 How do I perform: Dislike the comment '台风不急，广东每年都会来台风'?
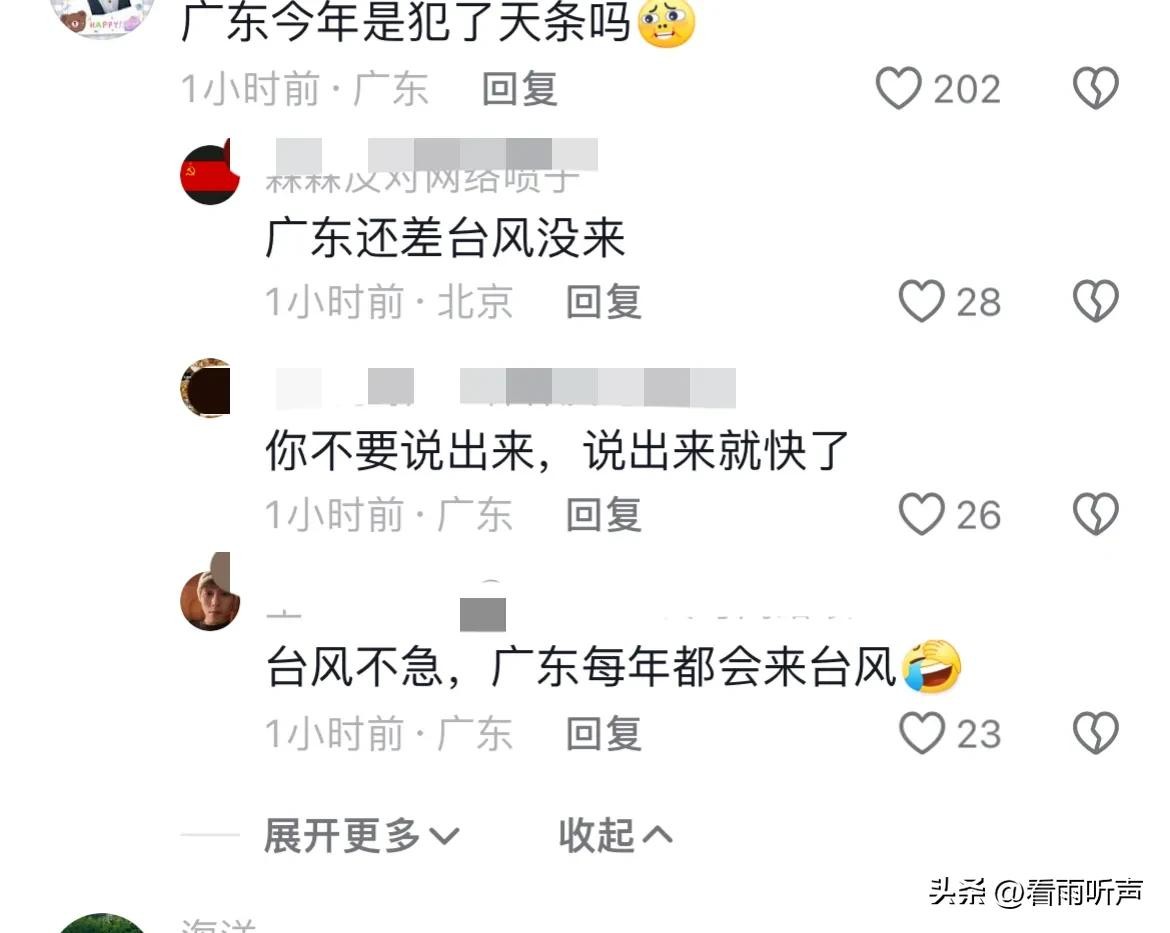1095,734
